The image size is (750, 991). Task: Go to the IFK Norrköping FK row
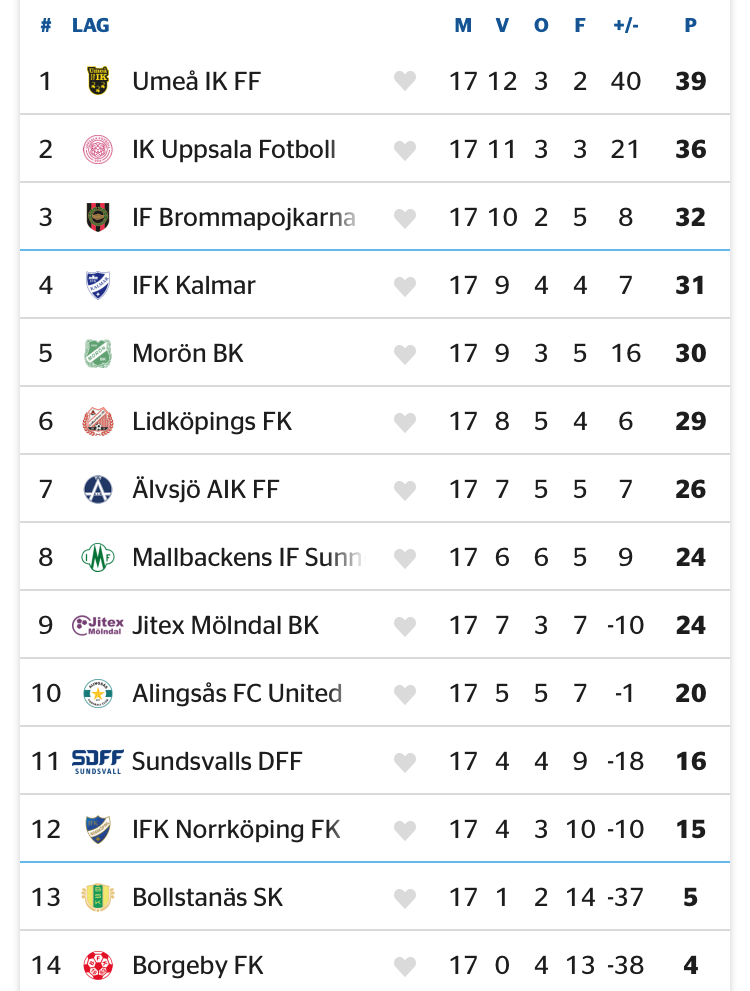236,830
